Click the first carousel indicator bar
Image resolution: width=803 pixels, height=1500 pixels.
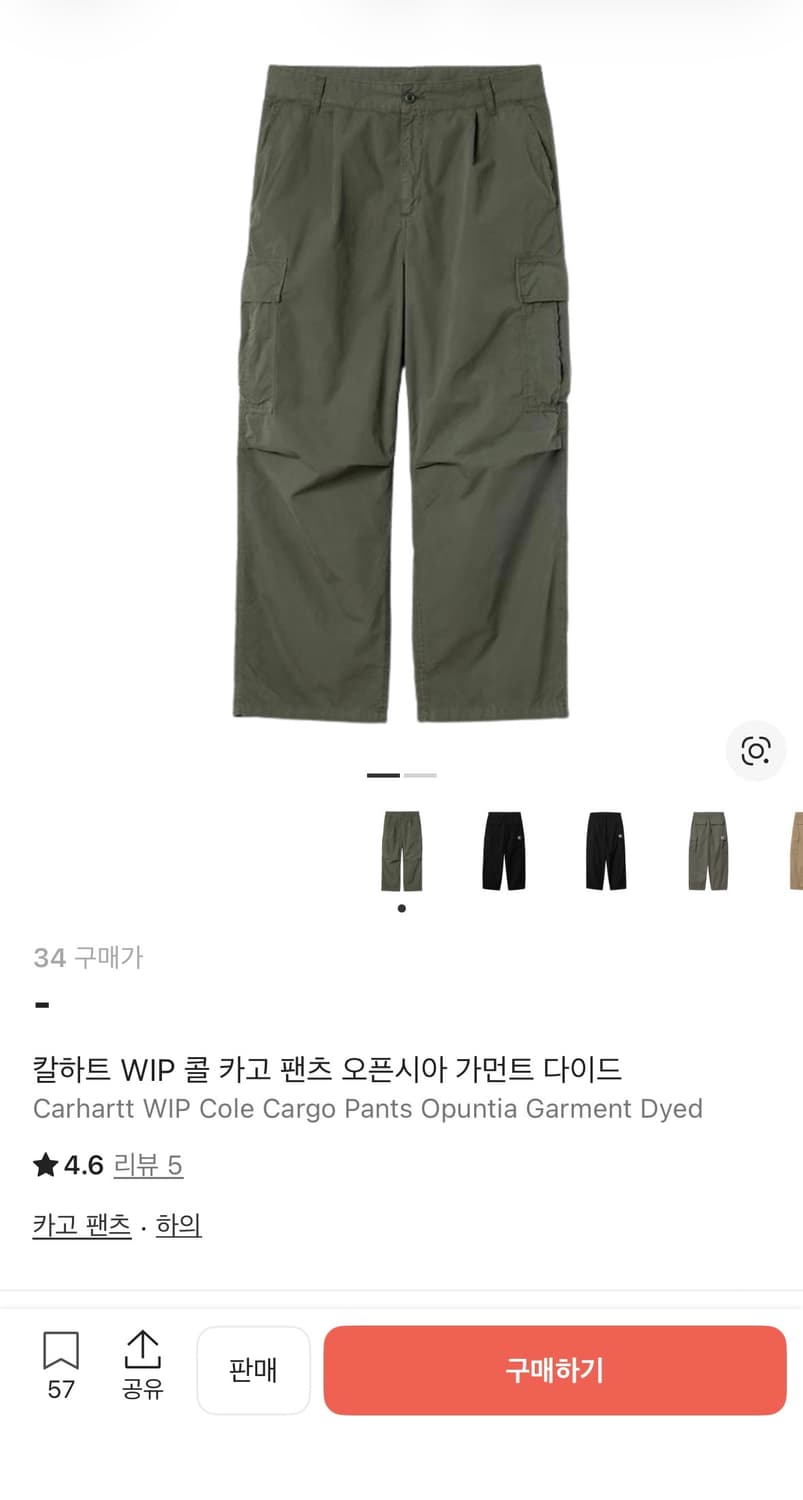[x=383, y=775]
